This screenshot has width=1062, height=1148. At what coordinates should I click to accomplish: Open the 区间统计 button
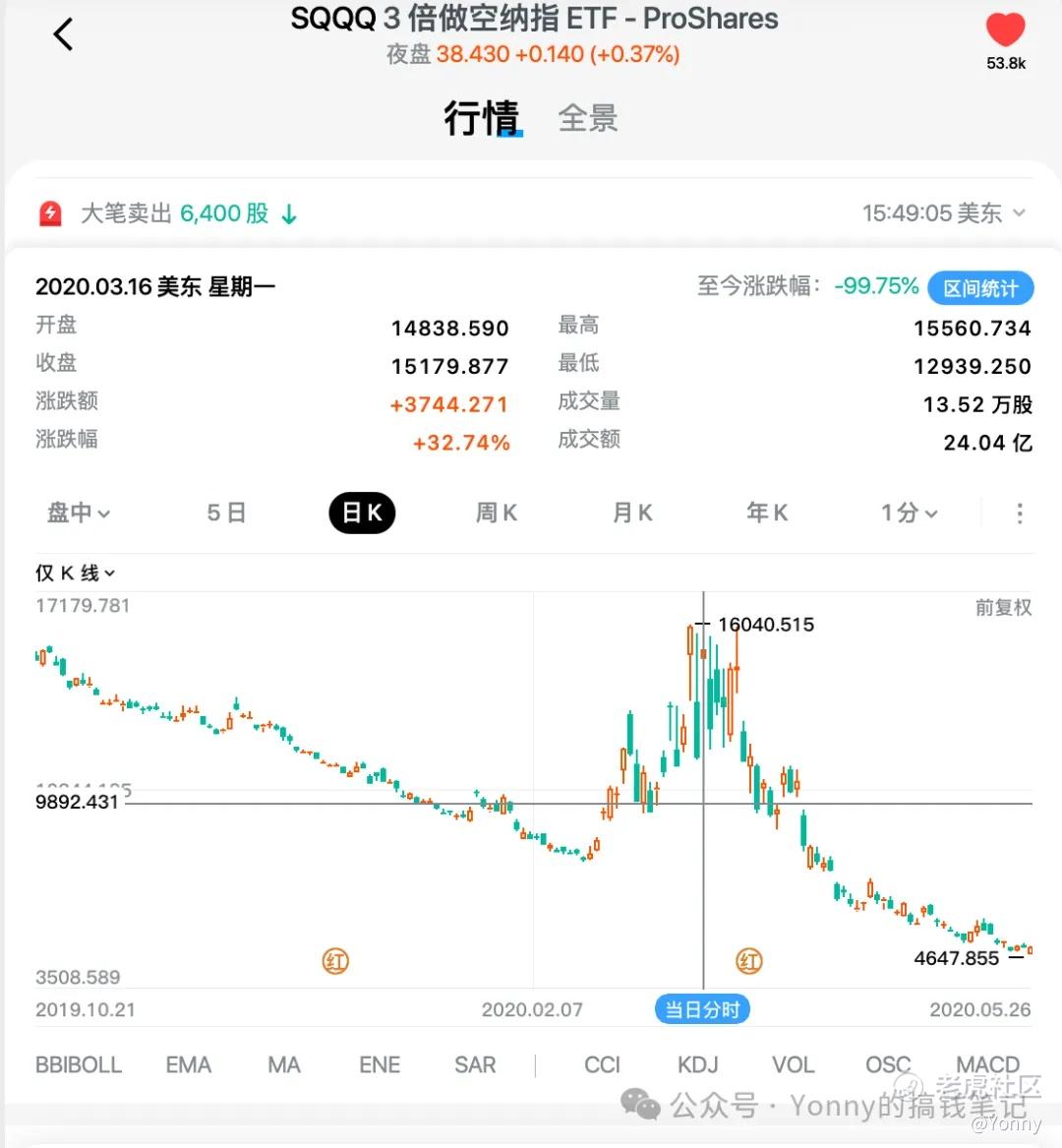(x=980, y=287)
